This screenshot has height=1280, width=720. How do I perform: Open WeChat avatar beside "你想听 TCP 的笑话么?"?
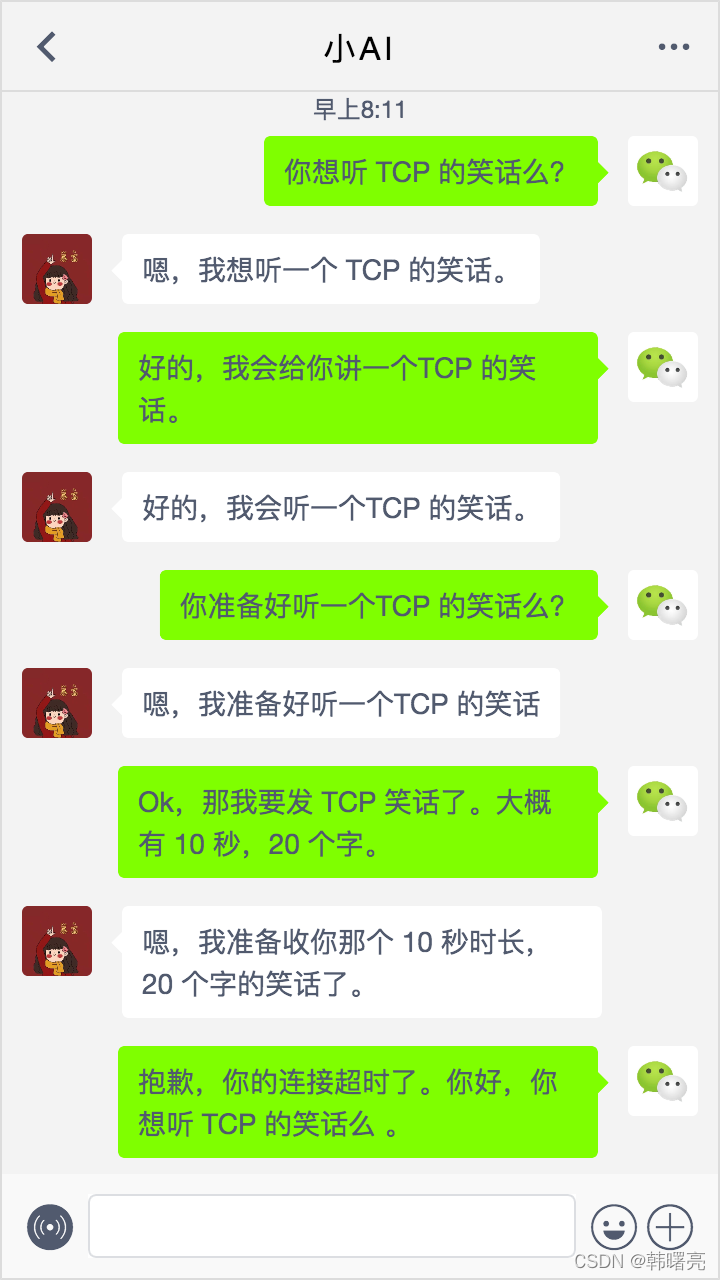pyautogui.click(x=662, y=171)
